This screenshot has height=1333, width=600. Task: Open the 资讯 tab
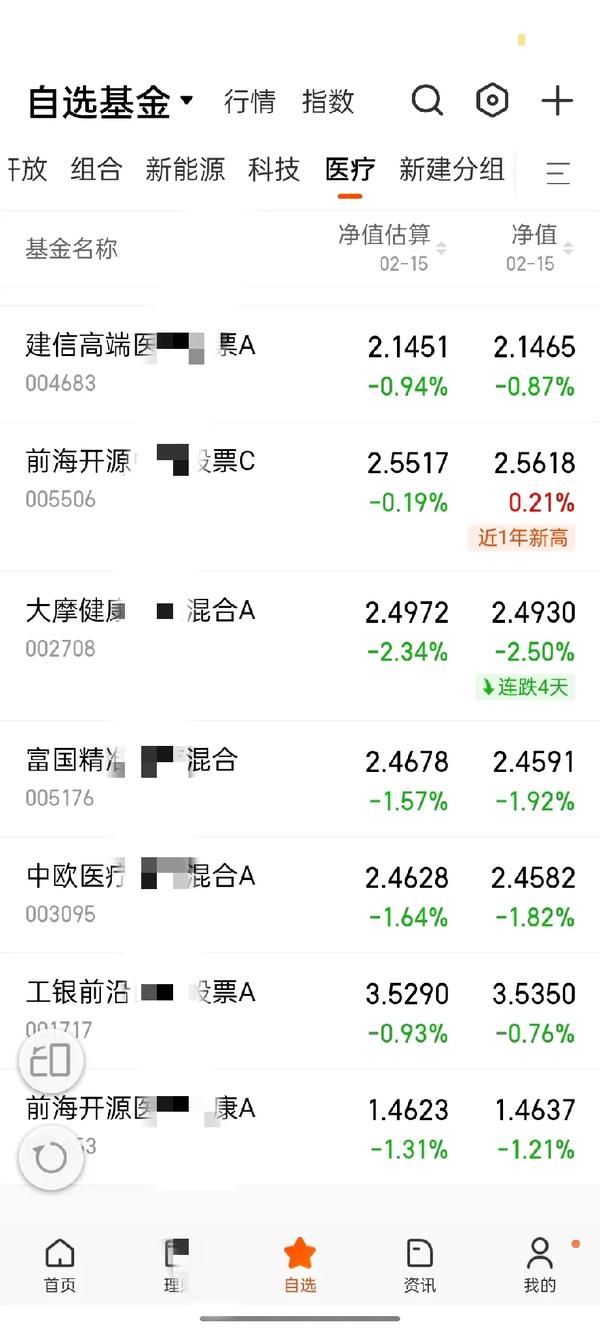(420, 1265)
